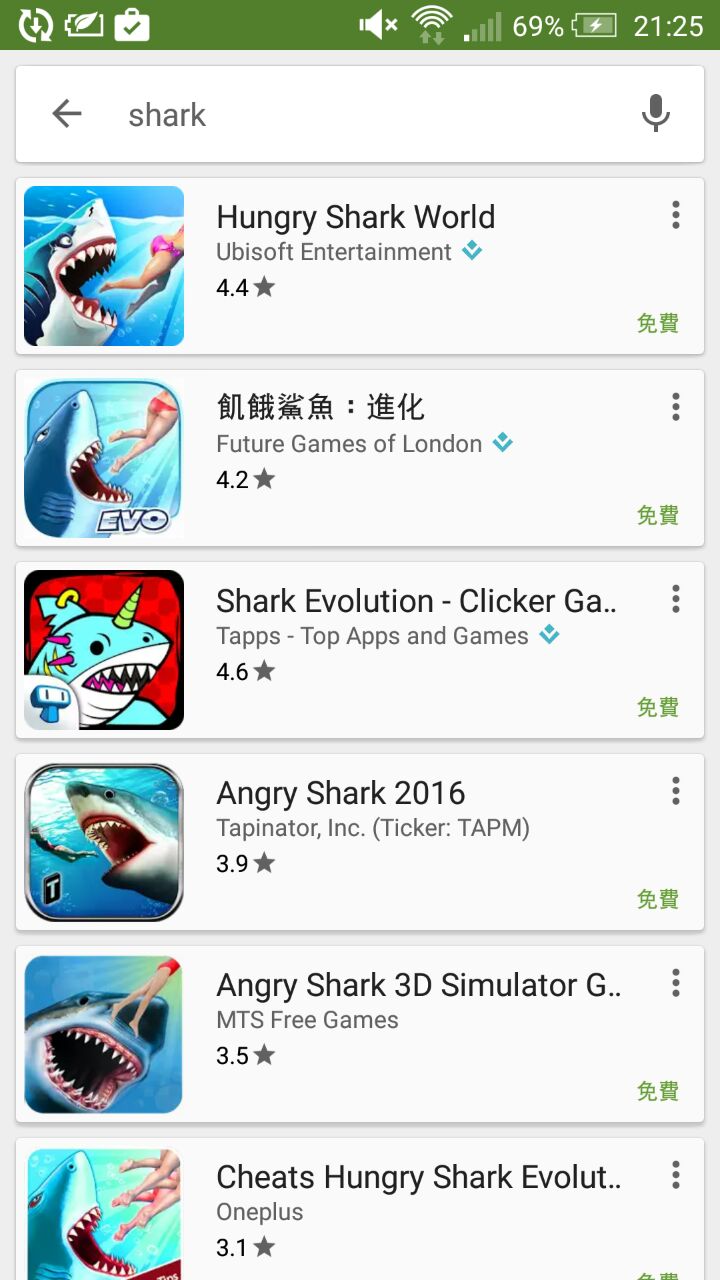Open overflow menu for Cheats Hungry Shark
This screenshot has width=720, height=1280.
676,1174
